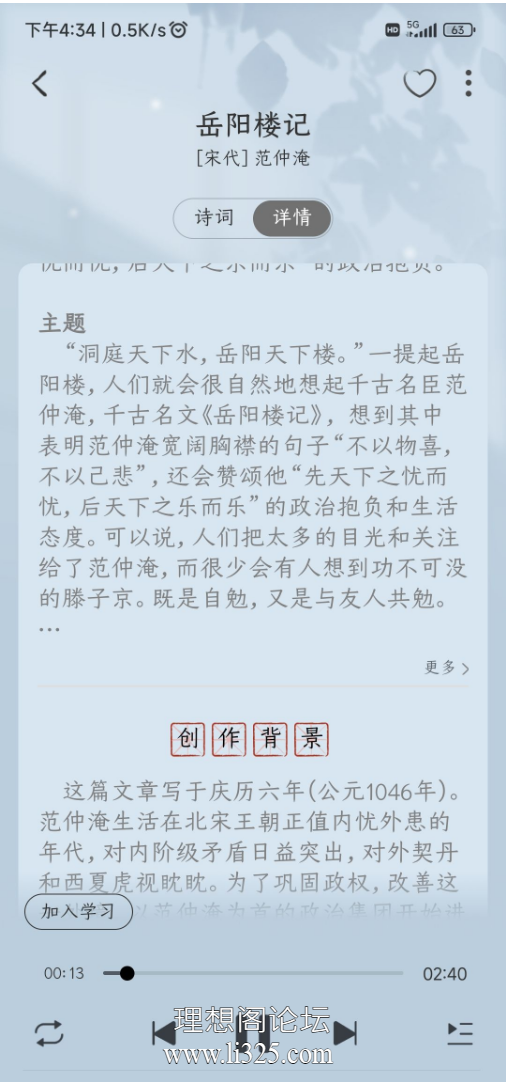The width and height of the screenshot is (510, 1082).
Task: Toggle the repeat mode icon
Action: 50,1033
